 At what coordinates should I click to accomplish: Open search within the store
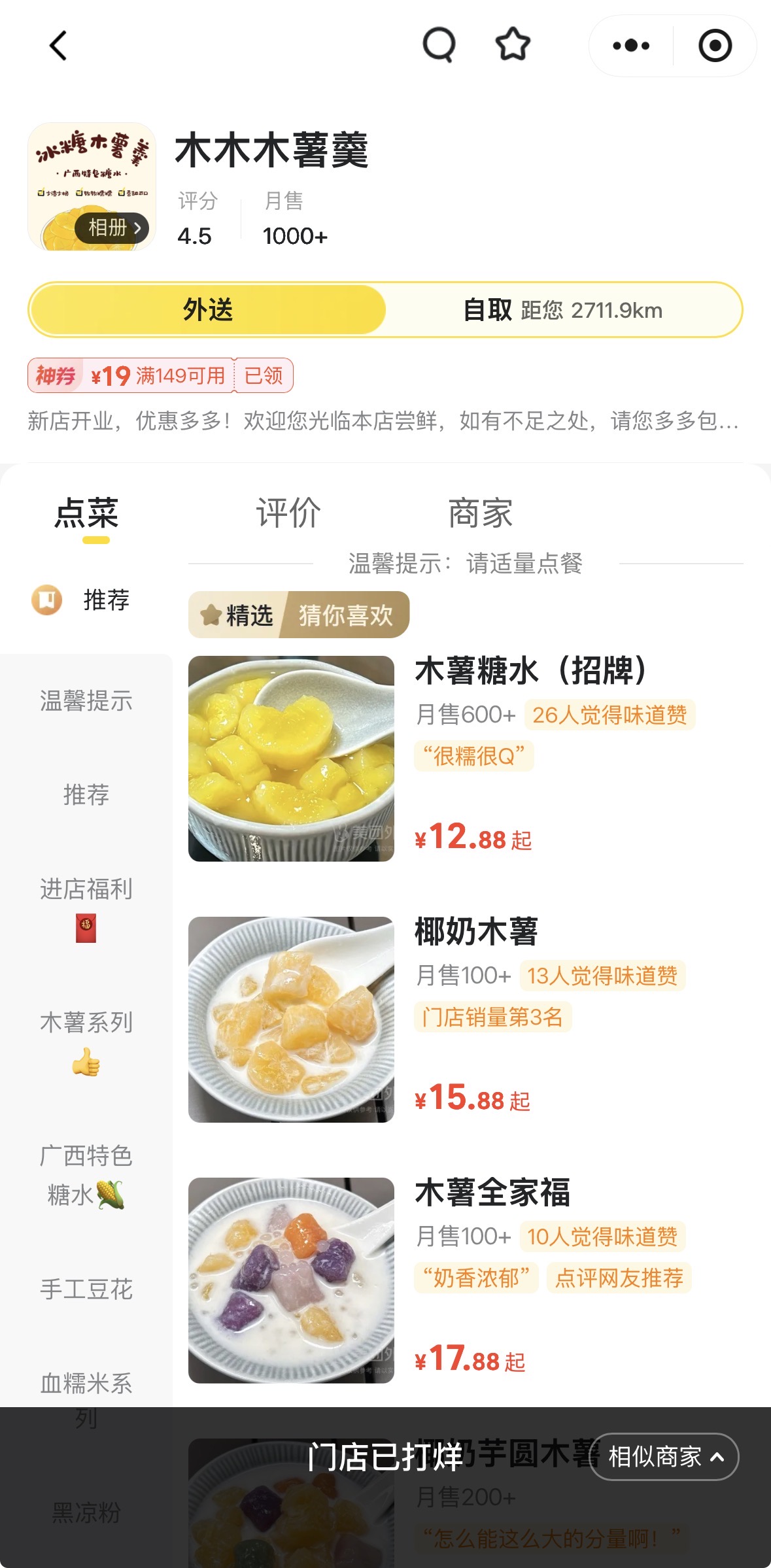click(x=439, y=45)
